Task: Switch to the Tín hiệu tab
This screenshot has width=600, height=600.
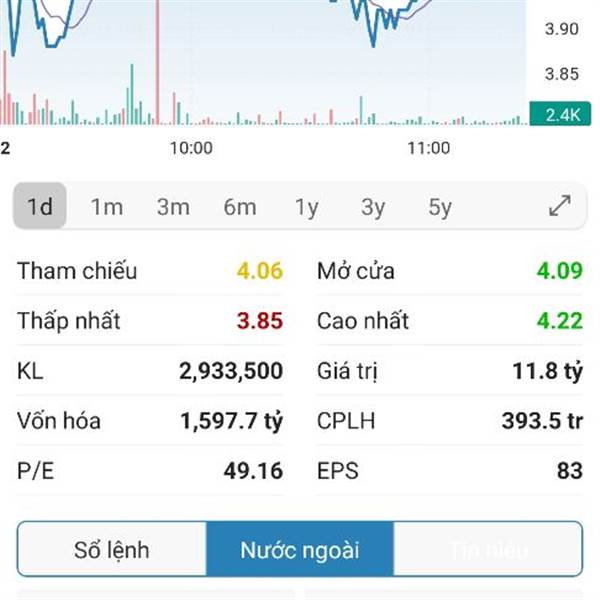Action: tap(487, 549)
